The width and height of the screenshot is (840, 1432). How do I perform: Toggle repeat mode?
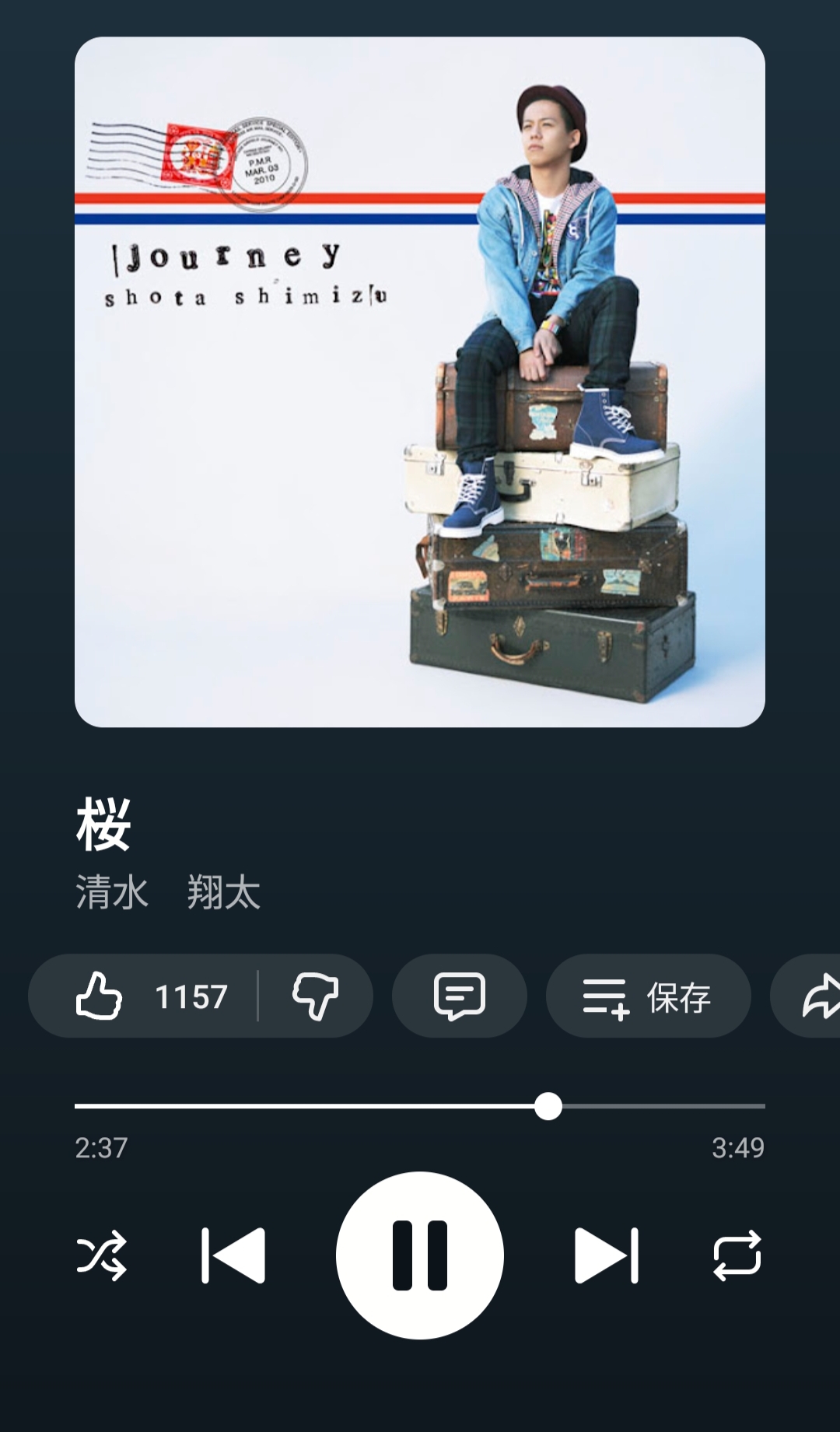pyautogui.click(x=737, y=1255)
